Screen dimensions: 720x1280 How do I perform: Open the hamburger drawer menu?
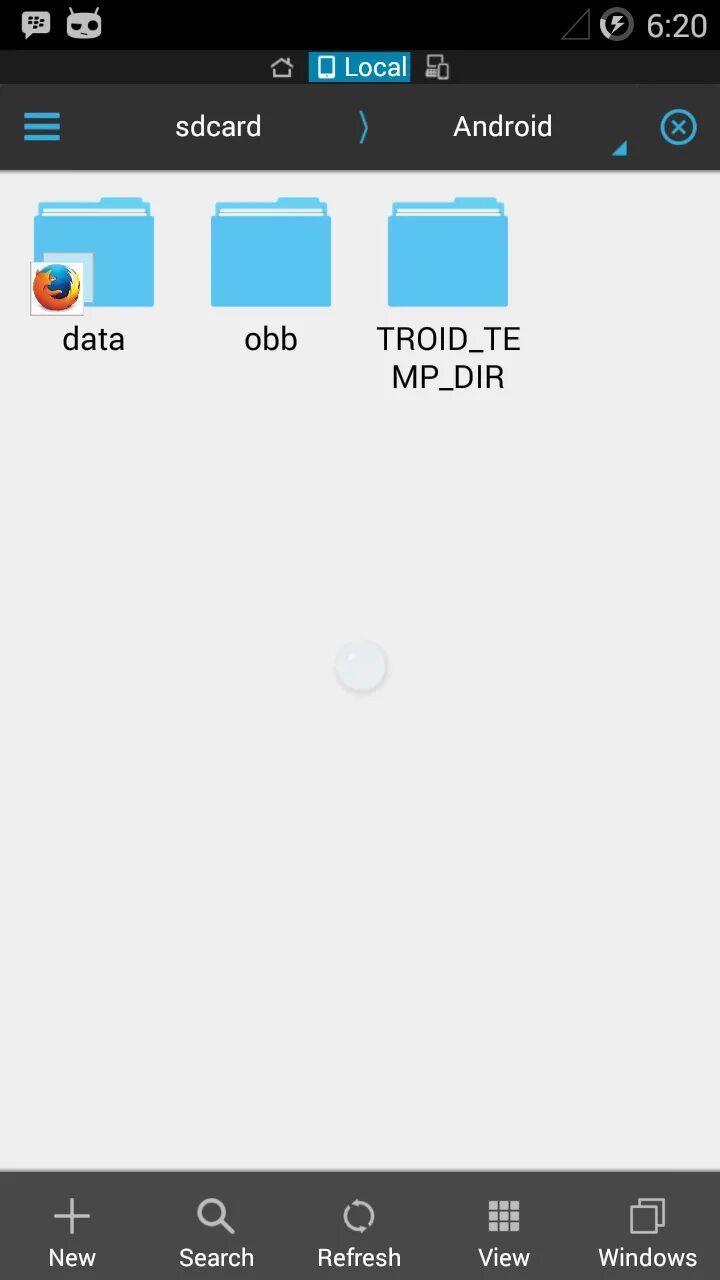42,127
